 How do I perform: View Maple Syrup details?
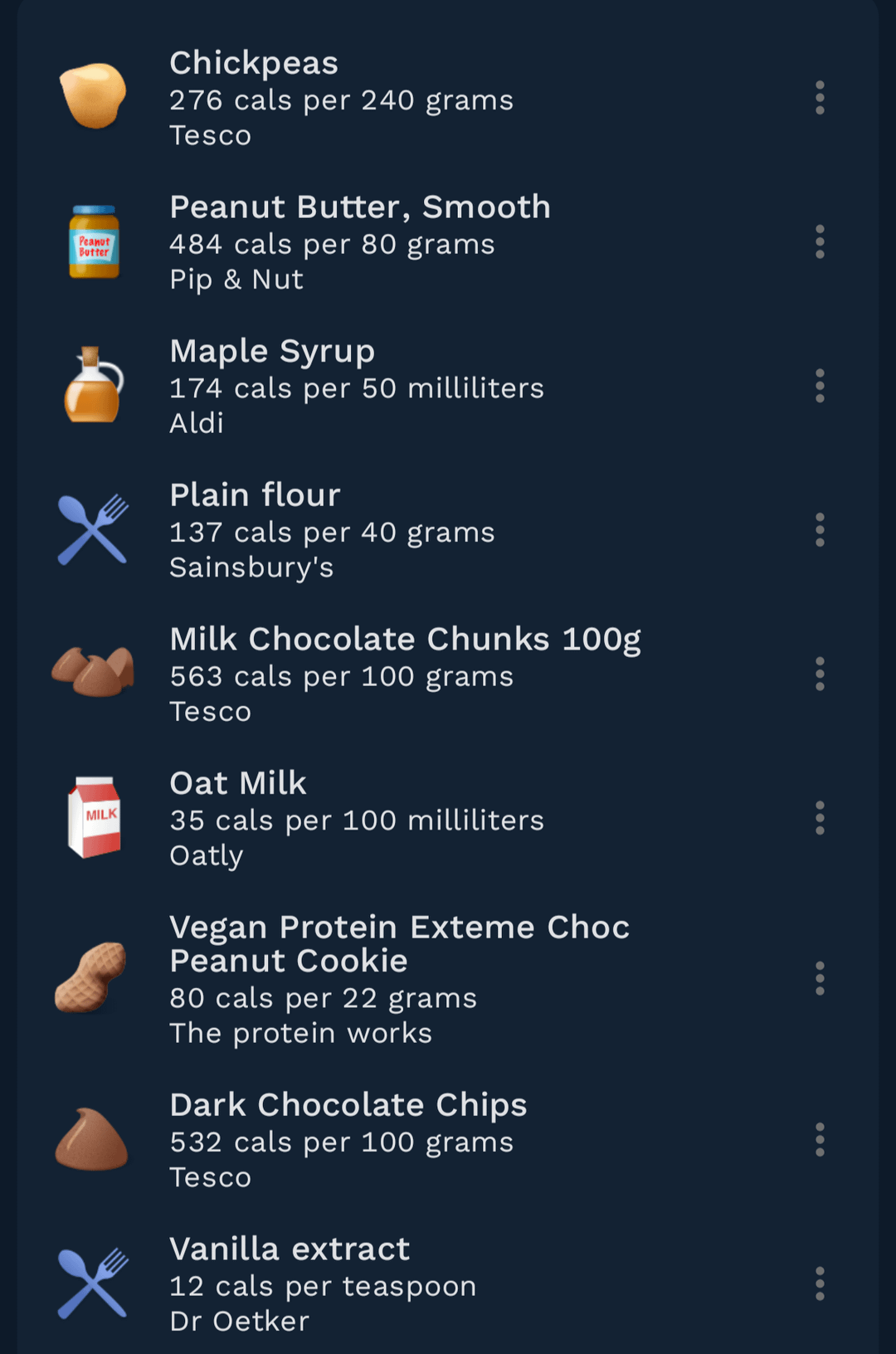tap(357, 387)
